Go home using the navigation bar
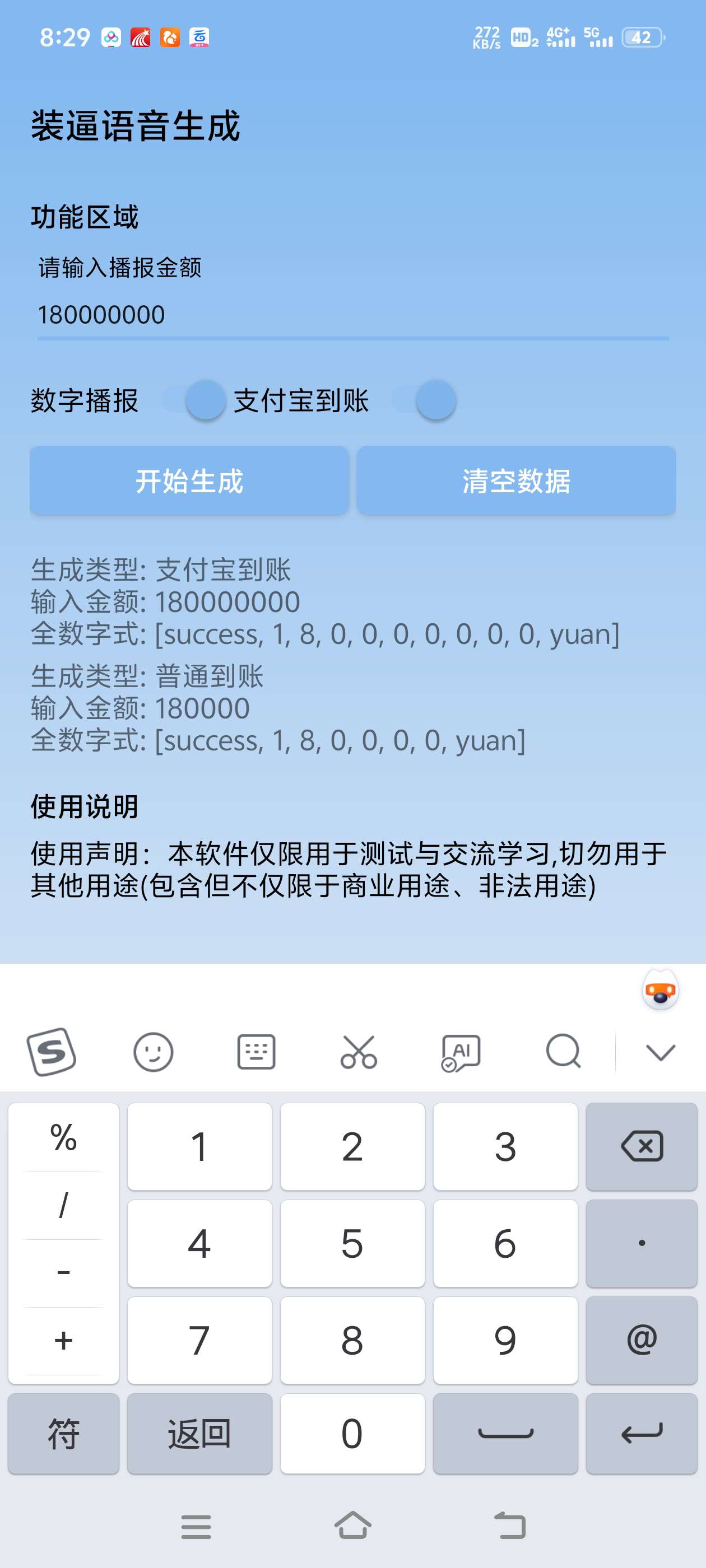This screenshot has width=706, height=1568. pyautogui.click(x=352, y=1525)
